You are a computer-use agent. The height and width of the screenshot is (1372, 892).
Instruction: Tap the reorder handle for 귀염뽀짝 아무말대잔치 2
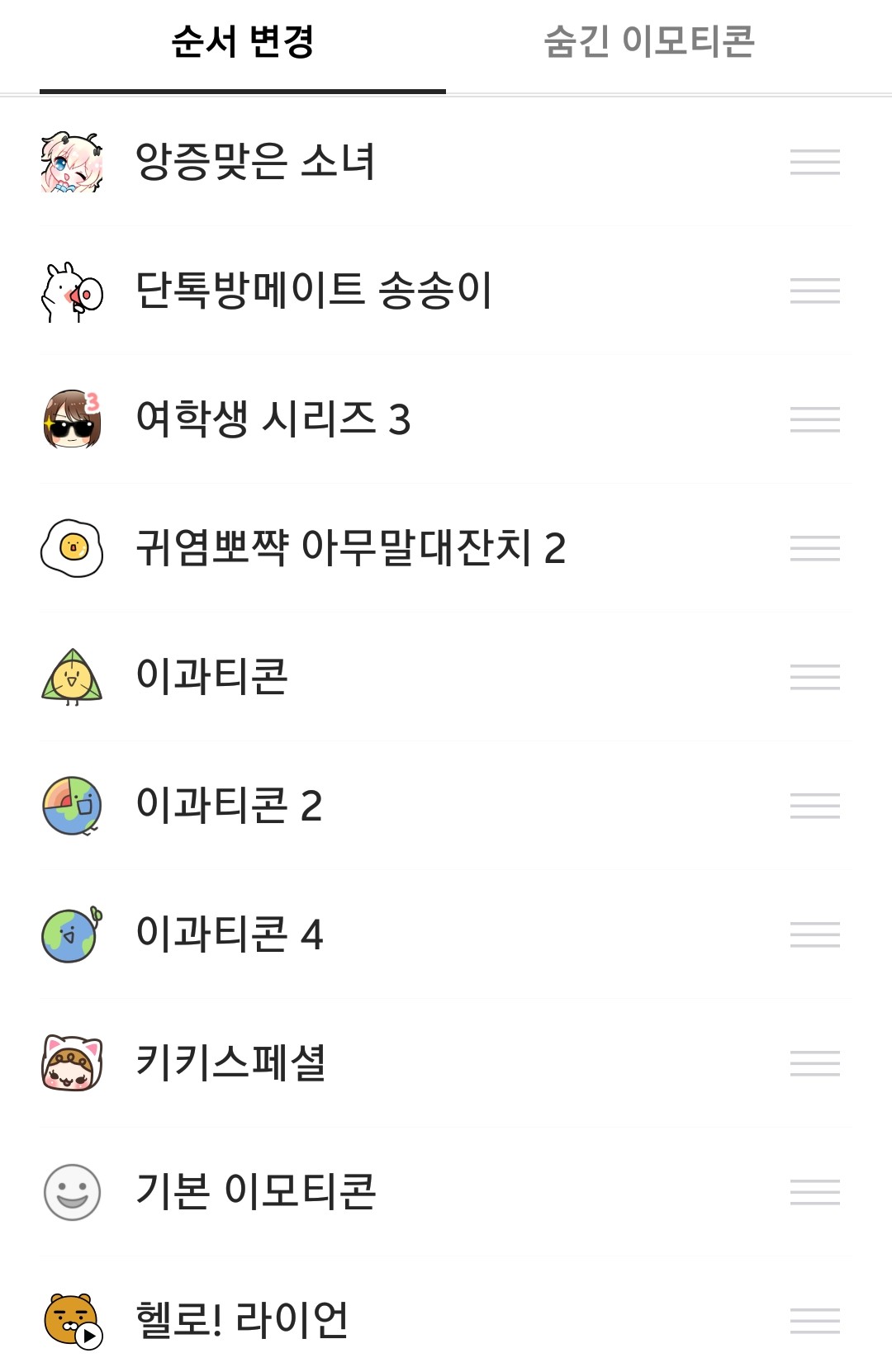coord(814,548)
